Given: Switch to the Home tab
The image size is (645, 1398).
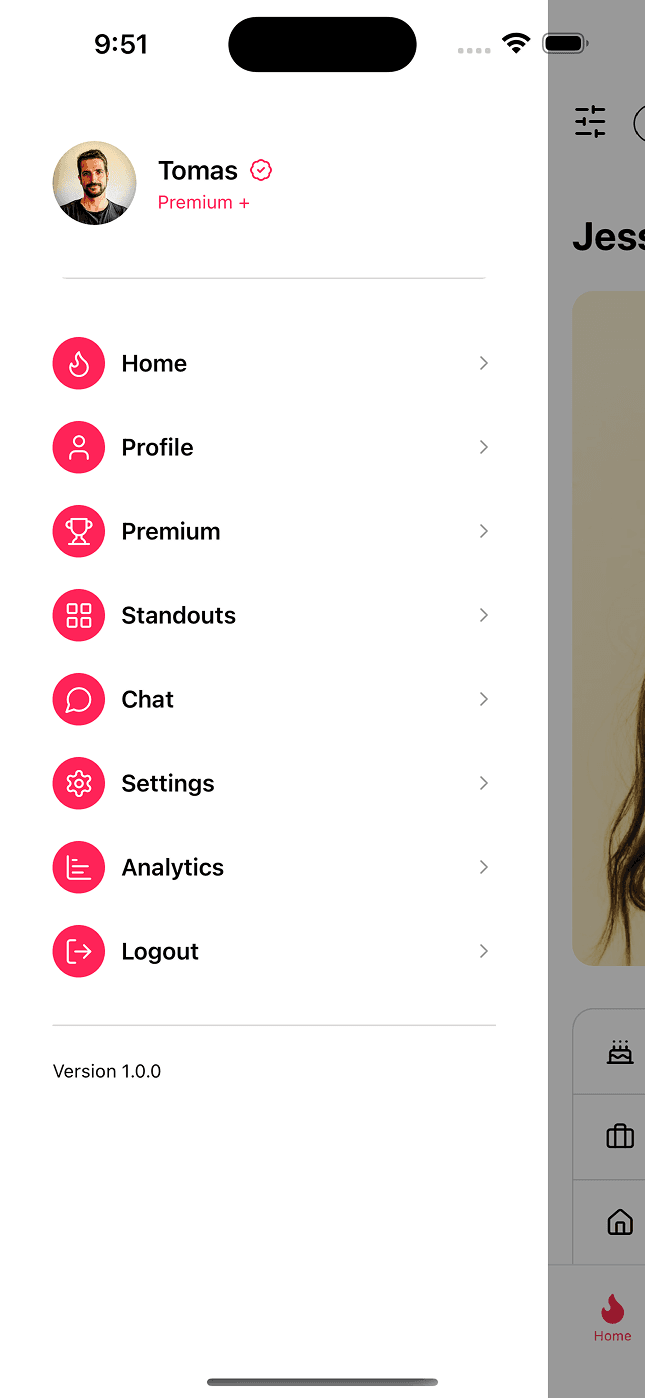Looking at the screenshot, I should click(612, 1317).
